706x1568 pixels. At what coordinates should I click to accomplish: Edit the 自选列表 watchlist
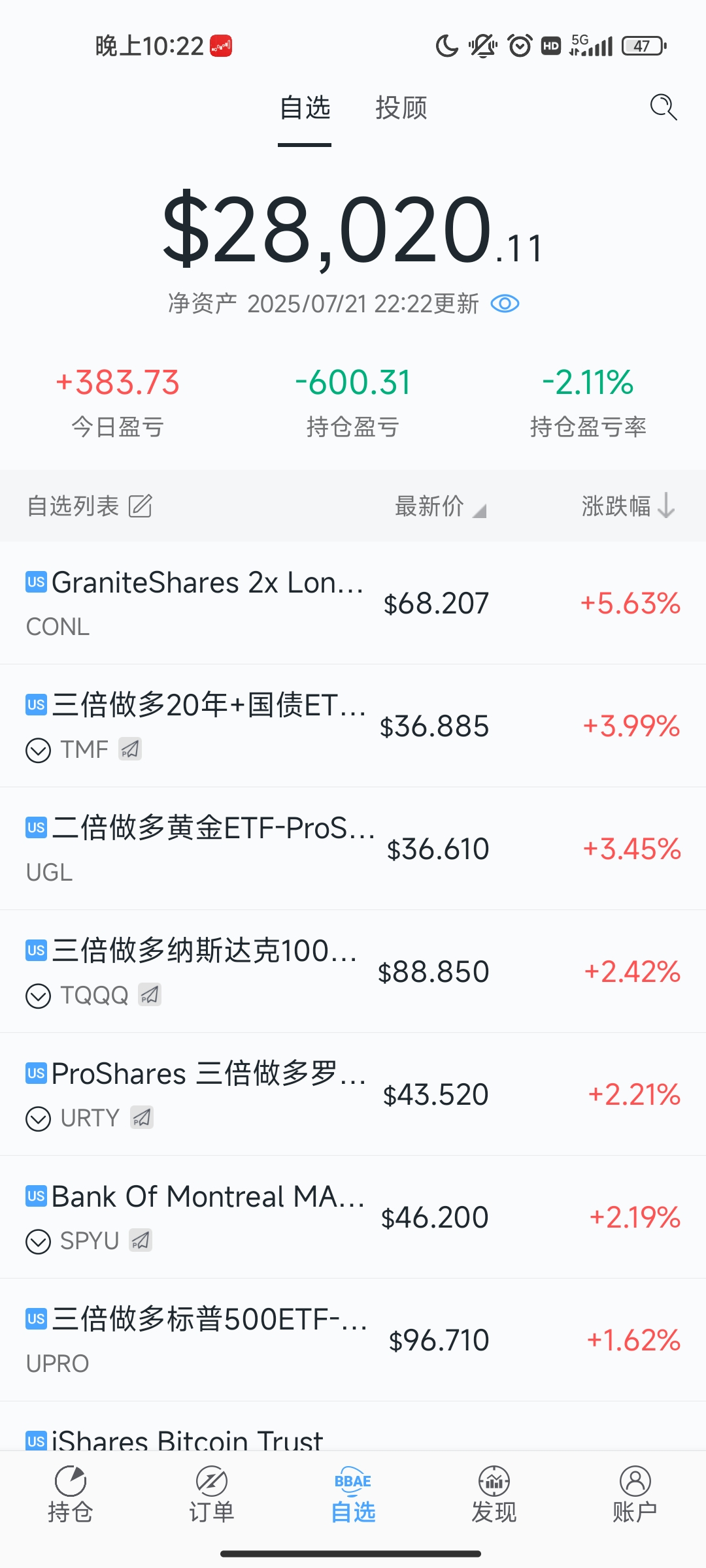[x=141, y=506]
